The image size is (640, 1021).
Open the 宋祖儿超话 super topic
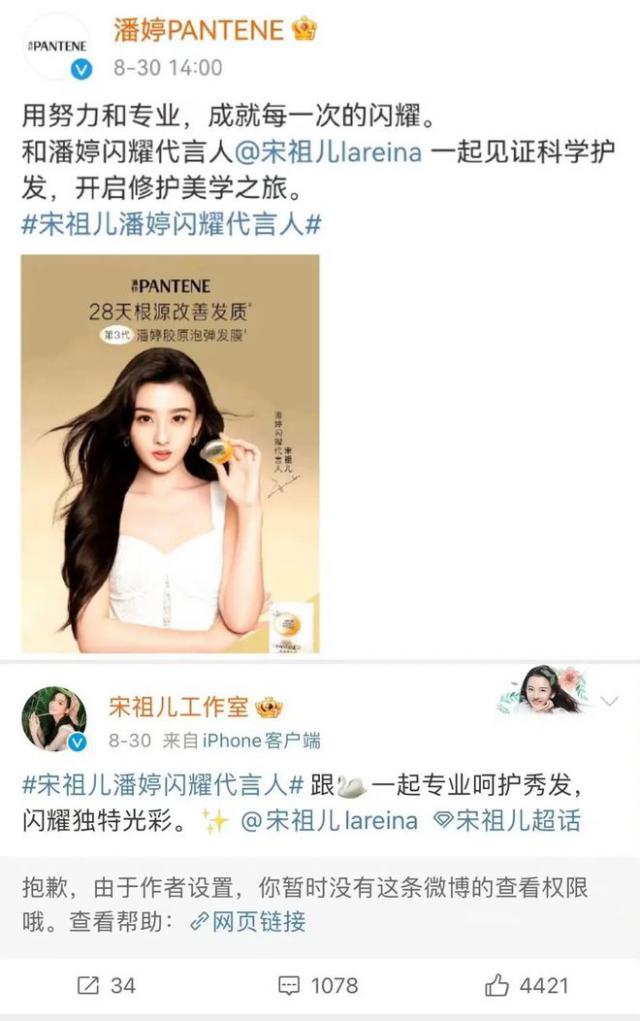pyautogui.click(x=507, y=821)
